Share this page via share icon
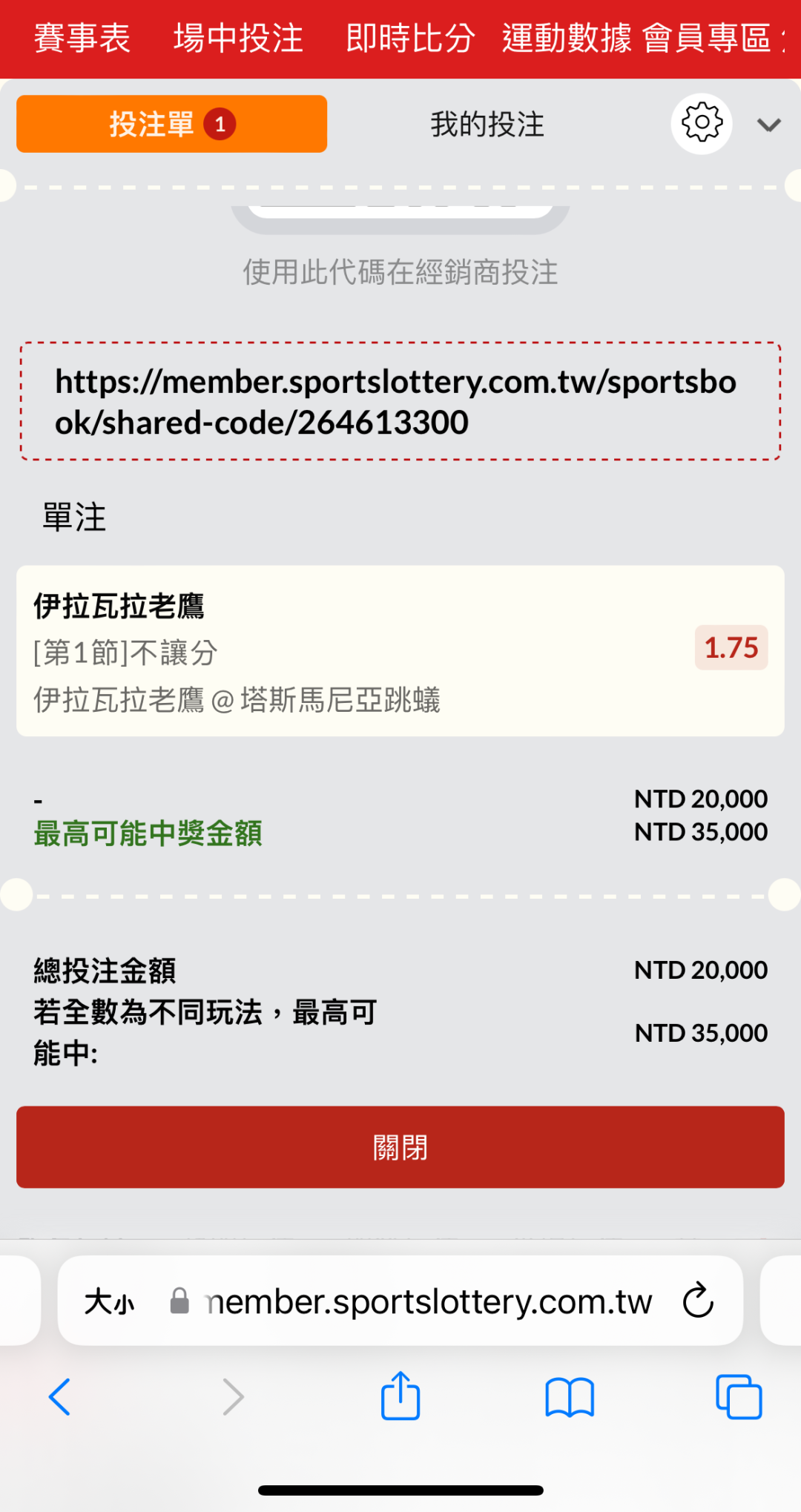 click(x=400, y=1395)
